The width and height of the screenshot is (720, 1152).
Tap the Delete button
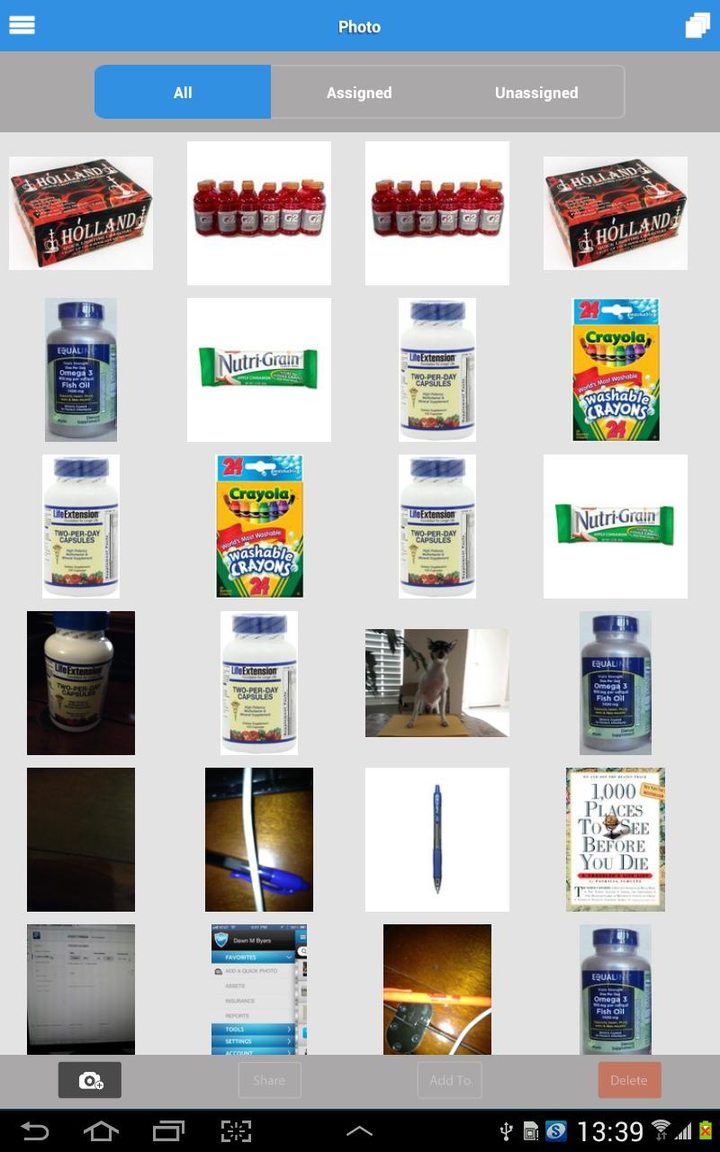pyautogui.click(x=629, y=1080)
